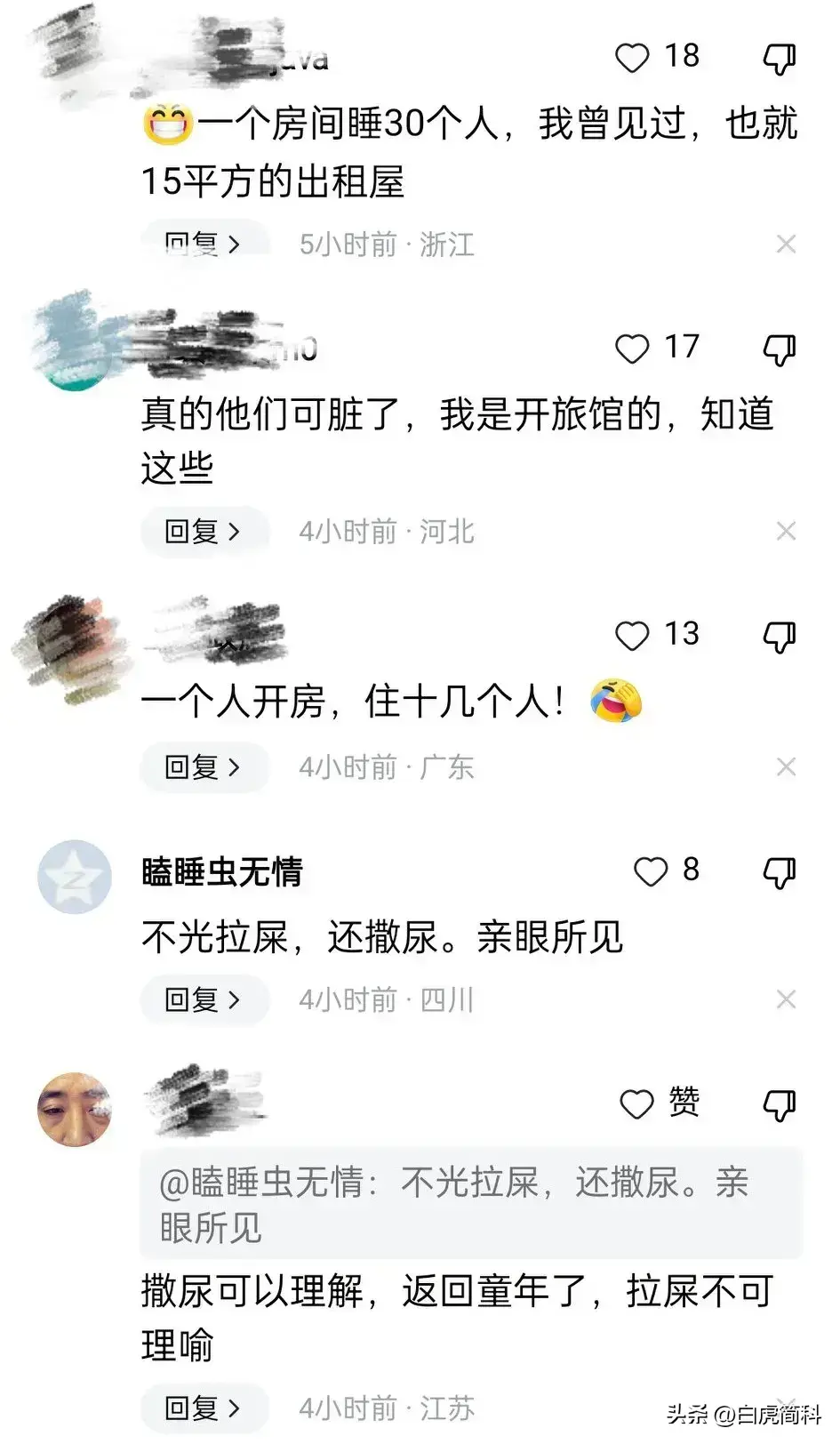Dislike the 15平方出租屋 comment

tap(780, 60)
